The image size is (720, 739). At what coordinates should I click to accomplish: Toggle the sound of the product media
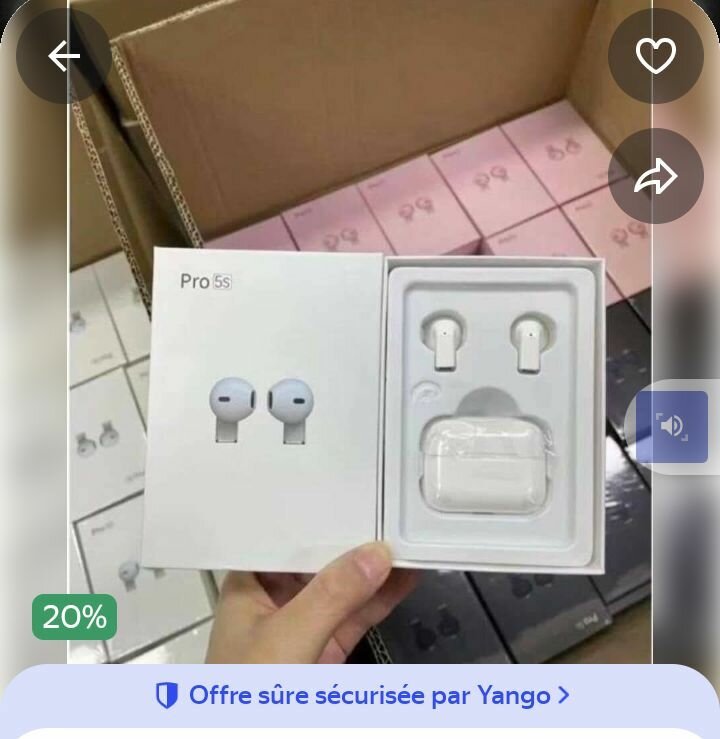[672, 427]
